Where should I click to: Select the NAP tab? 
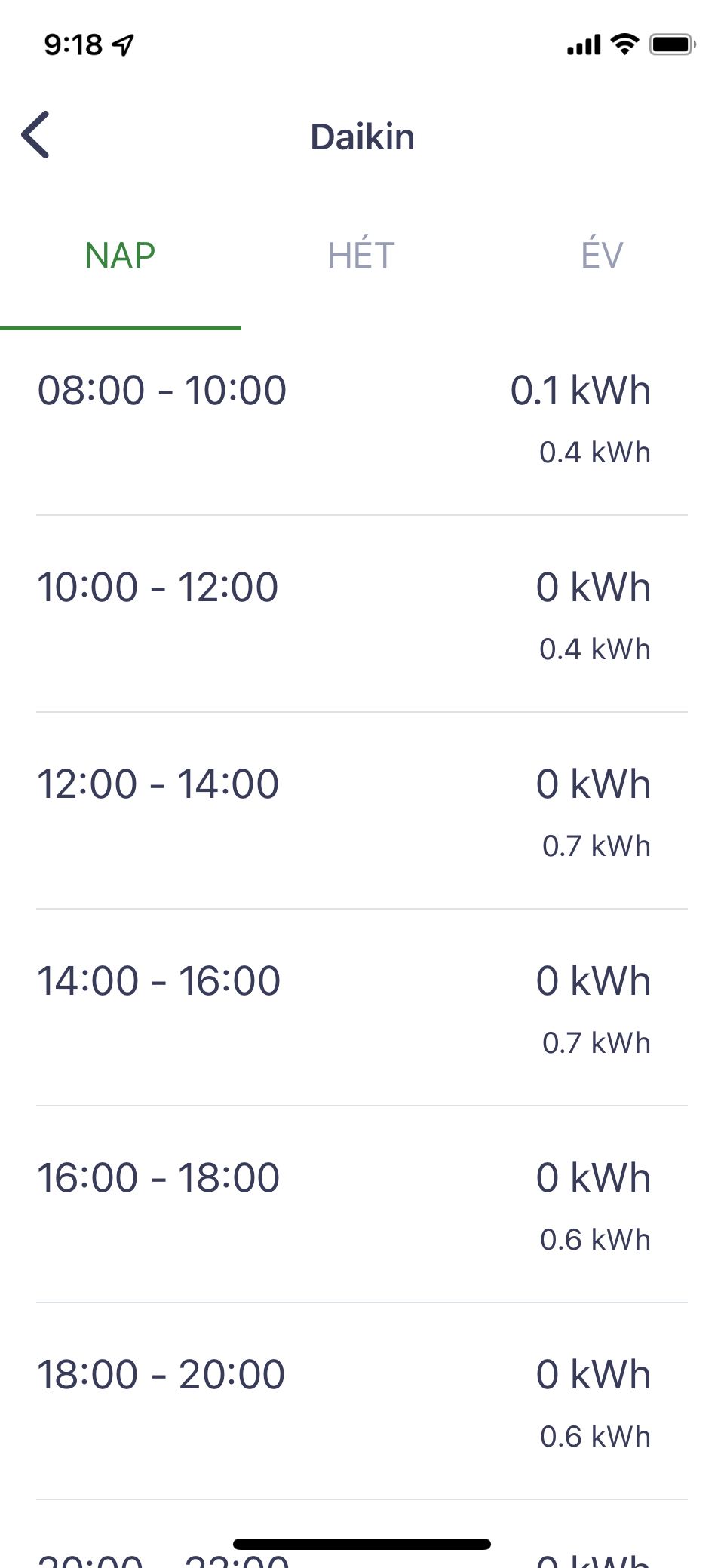(x=121, y=256)
